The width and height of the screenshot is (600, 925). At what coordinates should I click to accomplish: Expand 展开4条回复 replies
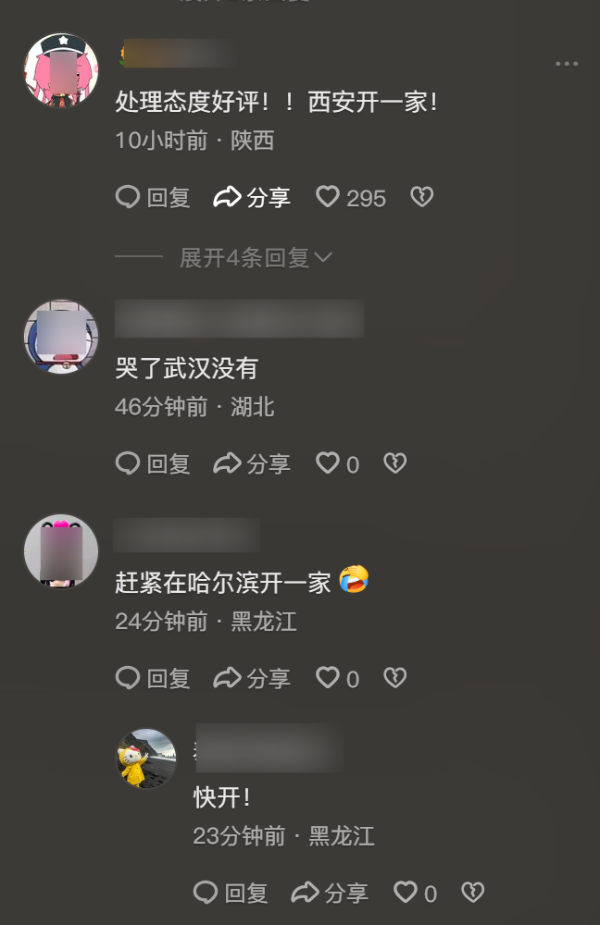tap(255, 258)
